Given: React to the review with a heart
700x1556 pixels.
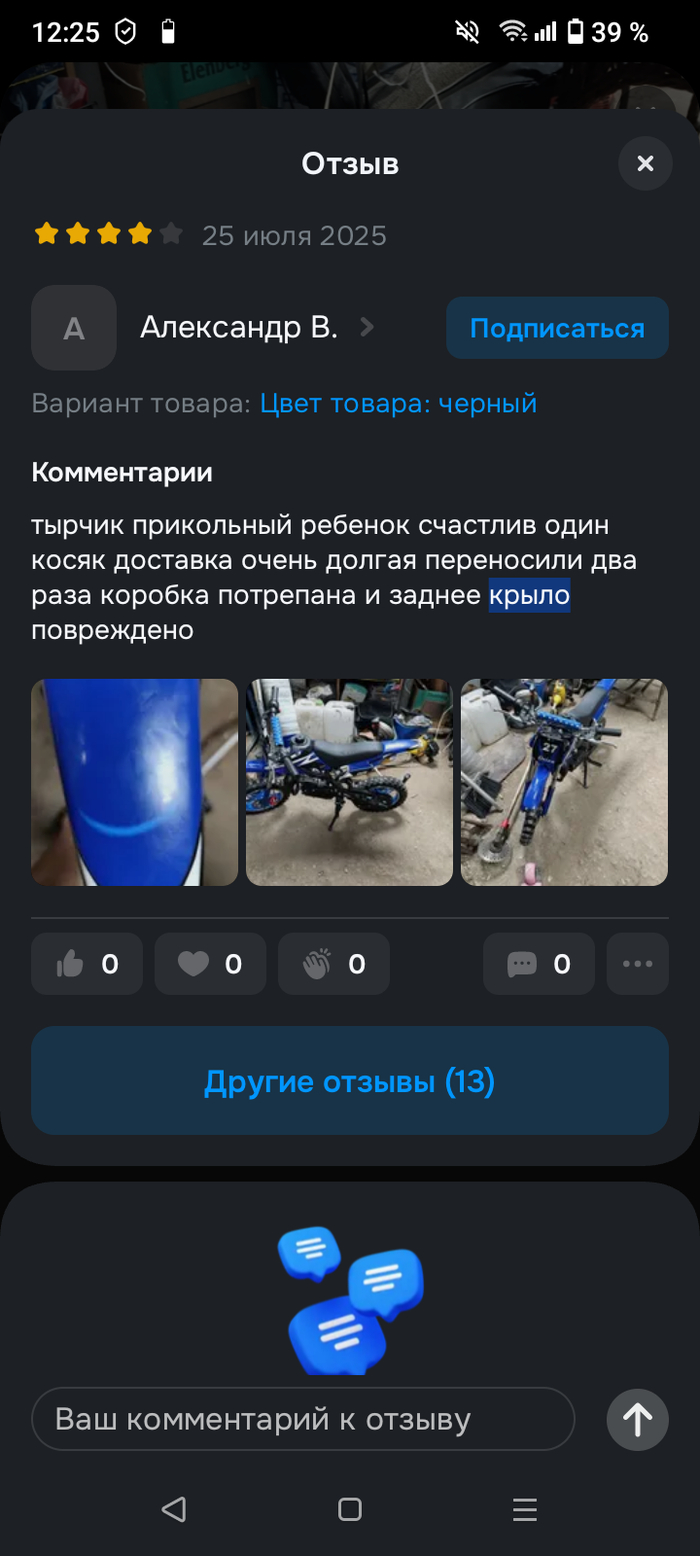Looking at the screenshot, I should [x=210, y=964].
